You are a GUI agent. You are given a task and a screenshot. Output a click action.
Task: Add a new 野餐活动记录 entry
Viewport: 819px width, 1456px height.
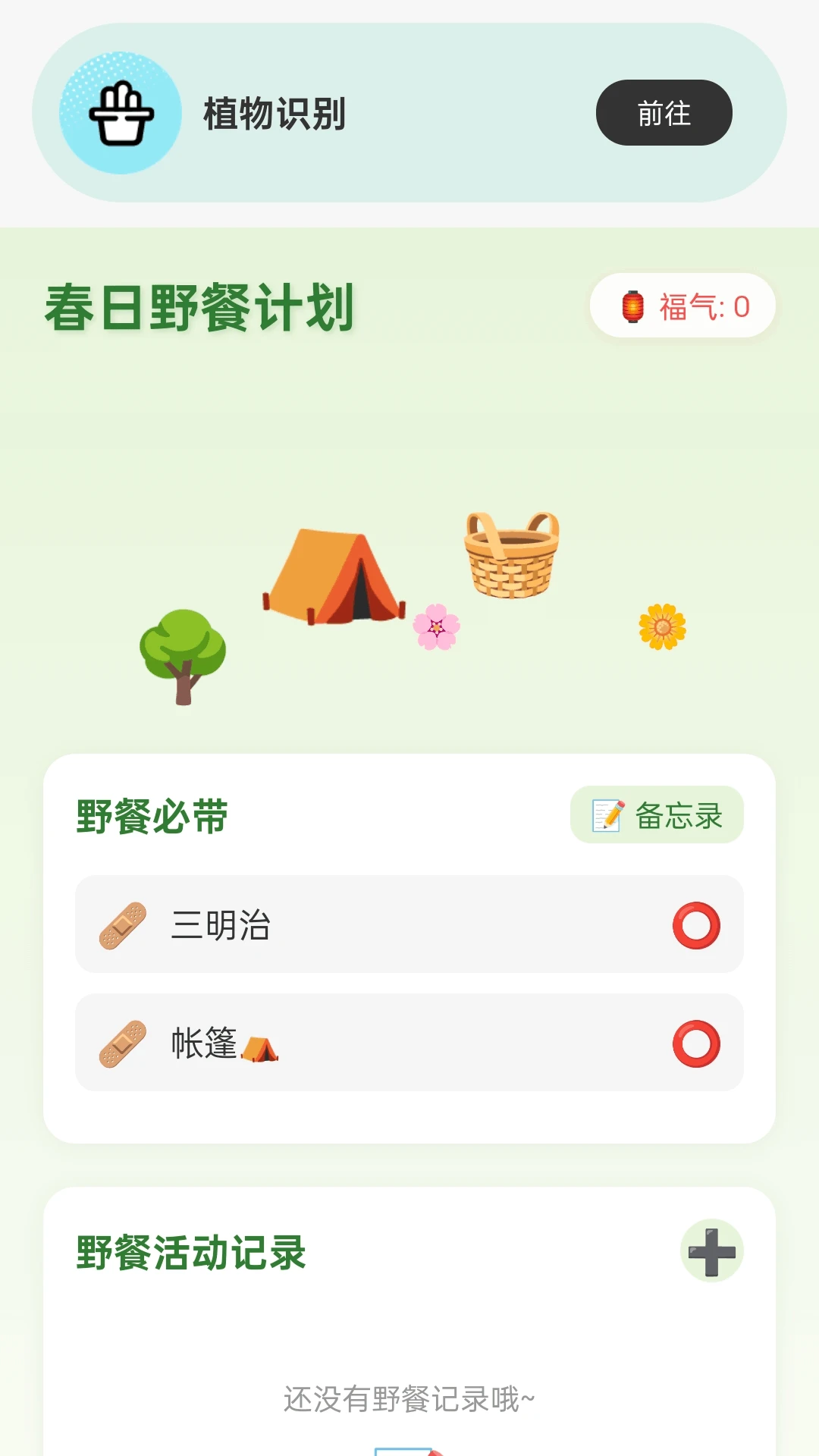711,1251
